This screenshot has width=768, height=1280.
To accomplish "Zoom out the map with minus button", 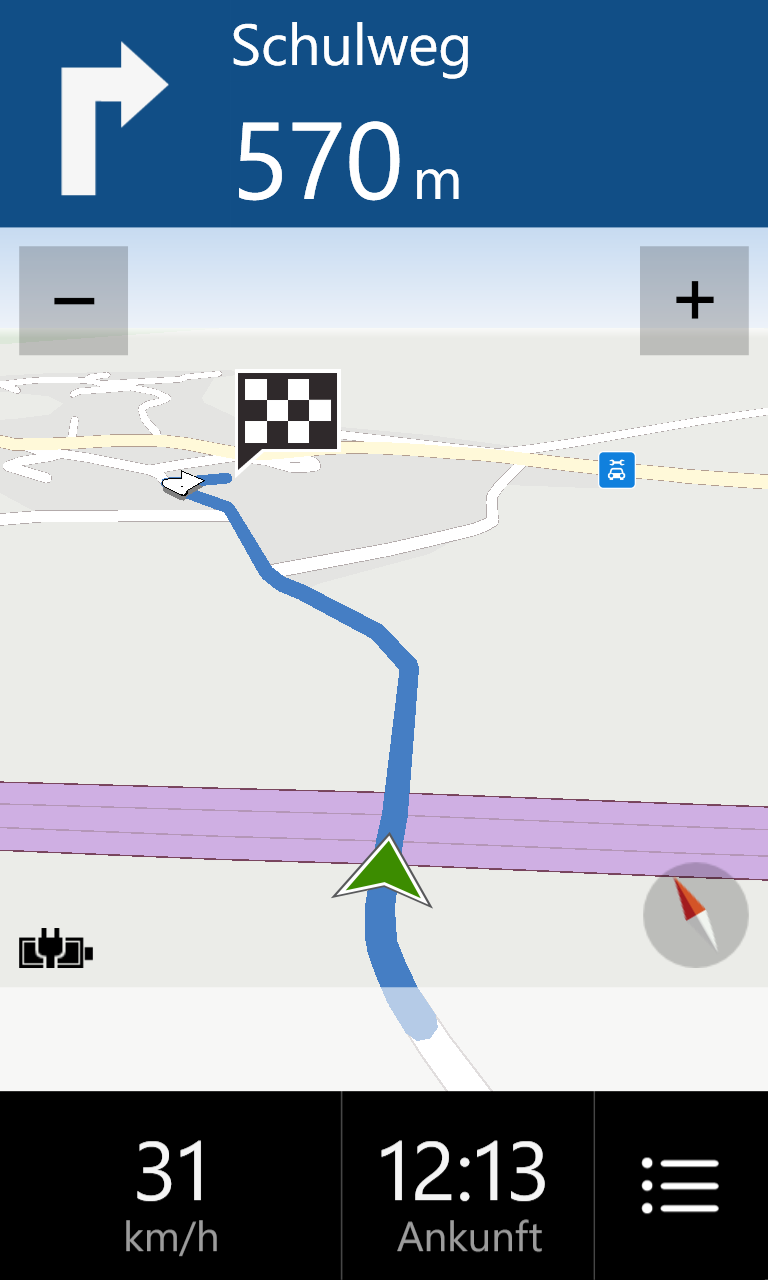I will 73,300.
